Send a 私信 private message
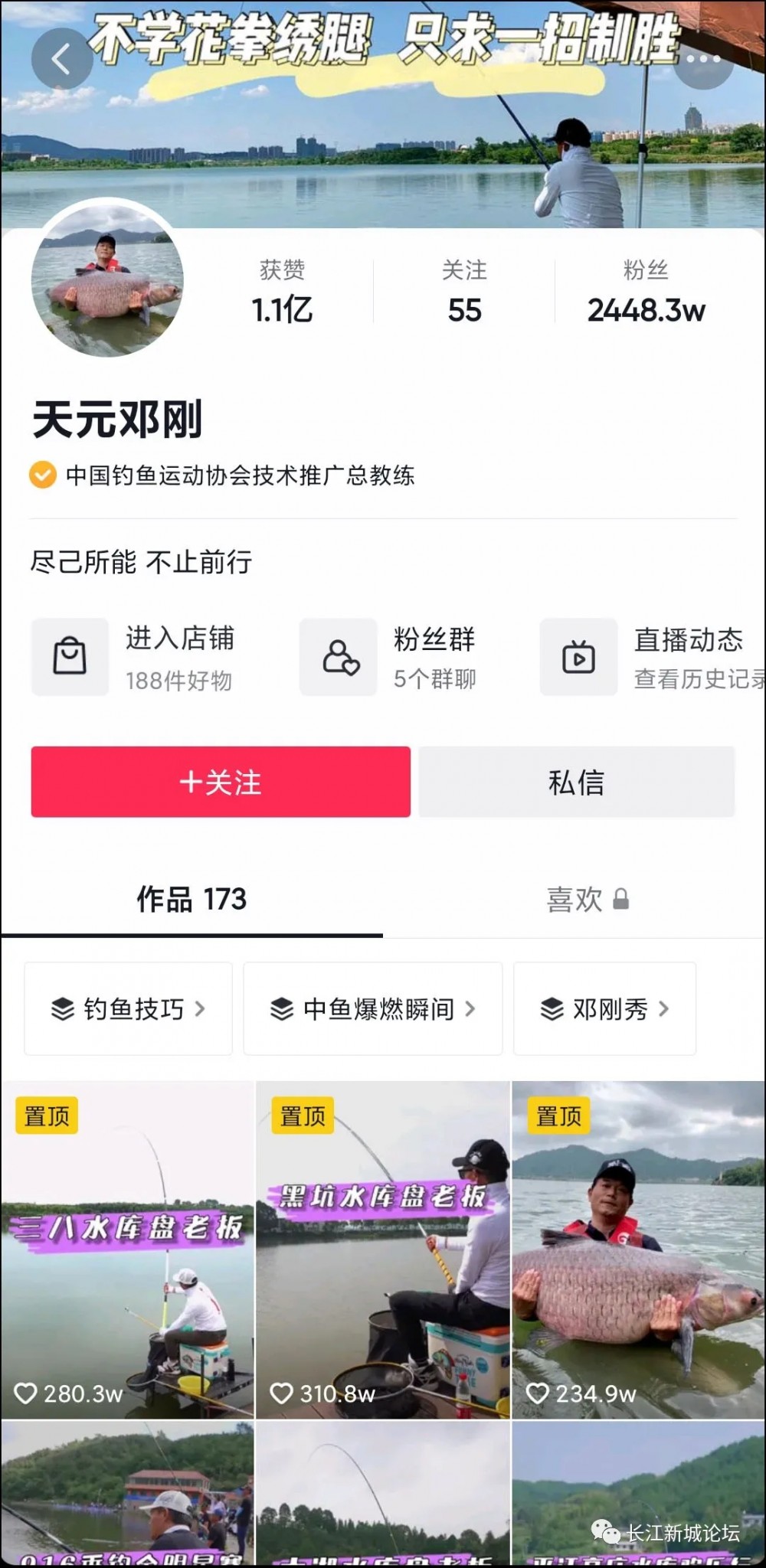Screen dimensions: 766x1568 click(x=576, y=782)
